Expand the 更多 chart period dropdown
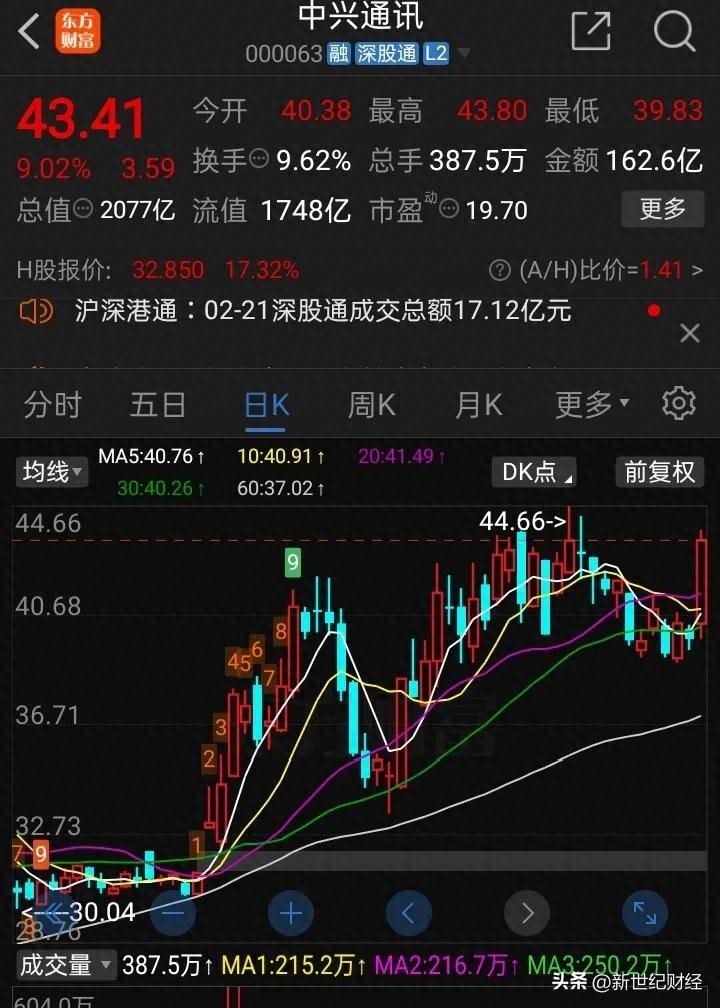 pyautogui.click(x=592, y=405)
